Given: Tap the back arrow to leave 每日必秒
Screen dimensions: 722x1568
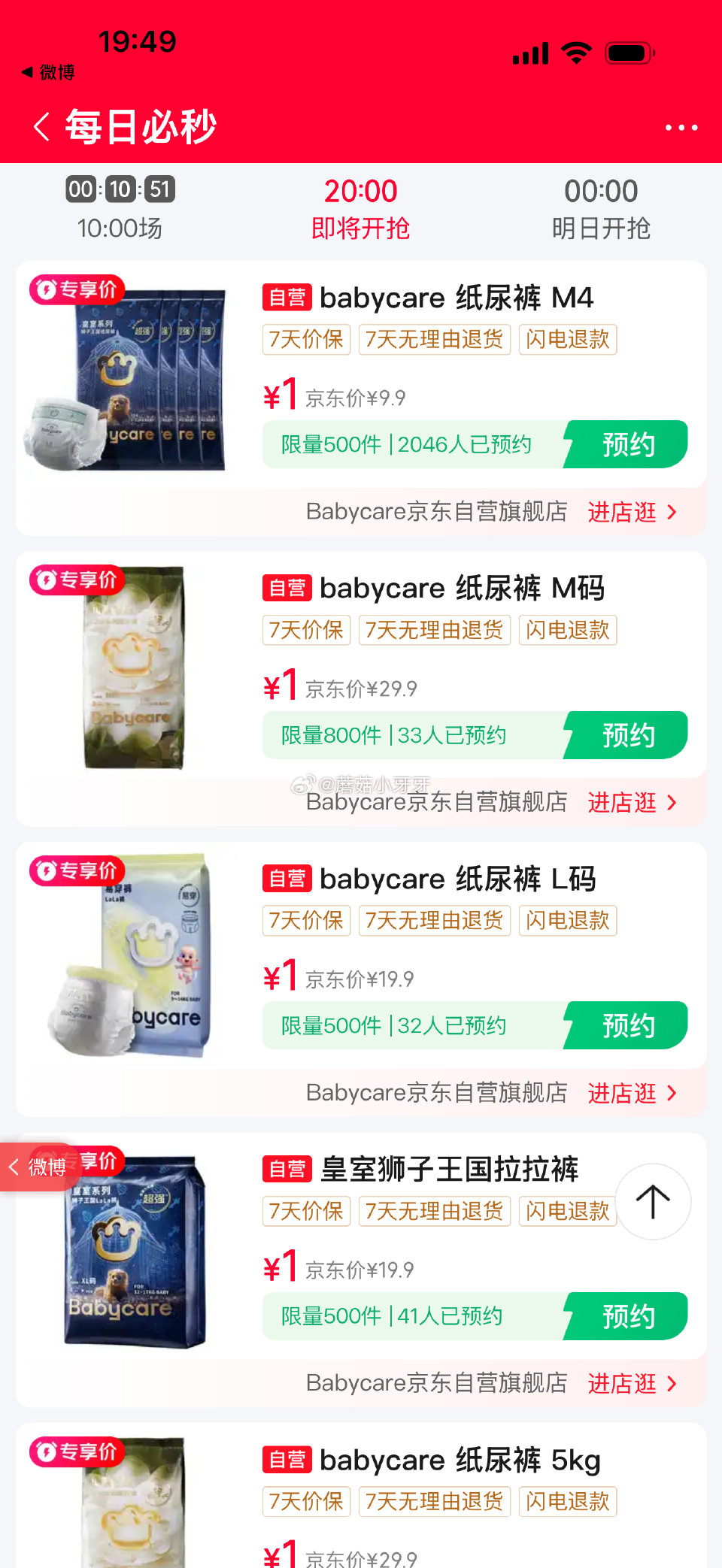Looking at the screenshot, I should pos(41,126).
